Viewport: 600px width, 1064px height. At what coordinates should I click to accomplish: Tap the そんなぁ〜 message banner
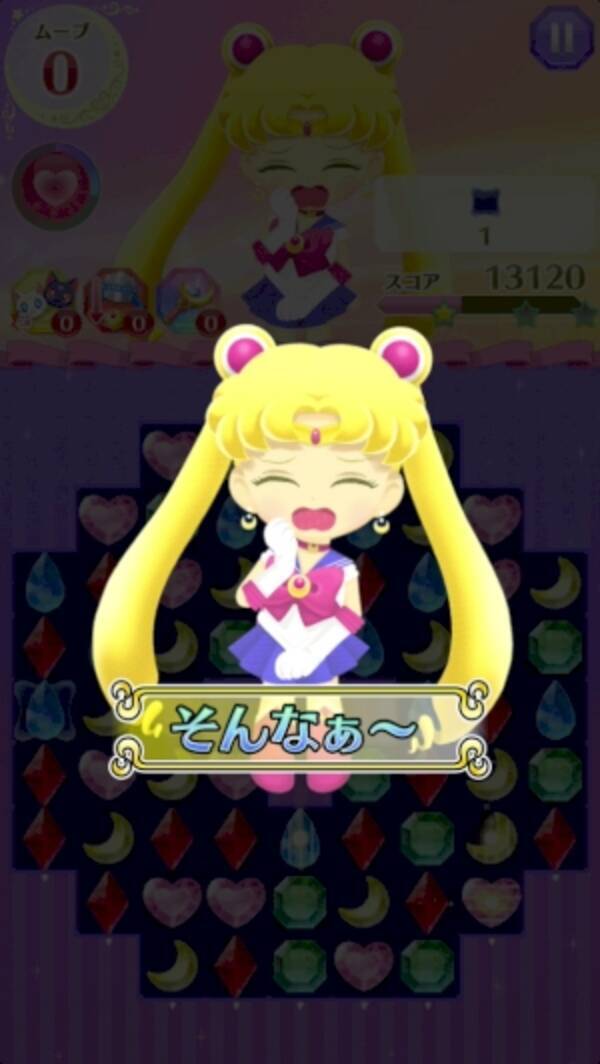300,732
